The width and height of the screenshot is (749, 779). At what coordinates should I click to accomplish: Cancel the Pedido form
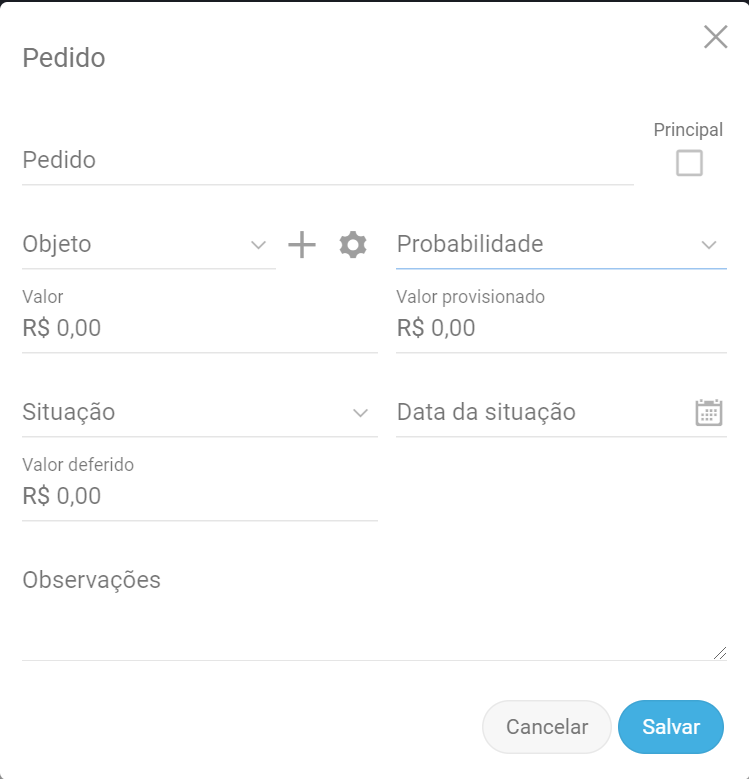(547, 727)
